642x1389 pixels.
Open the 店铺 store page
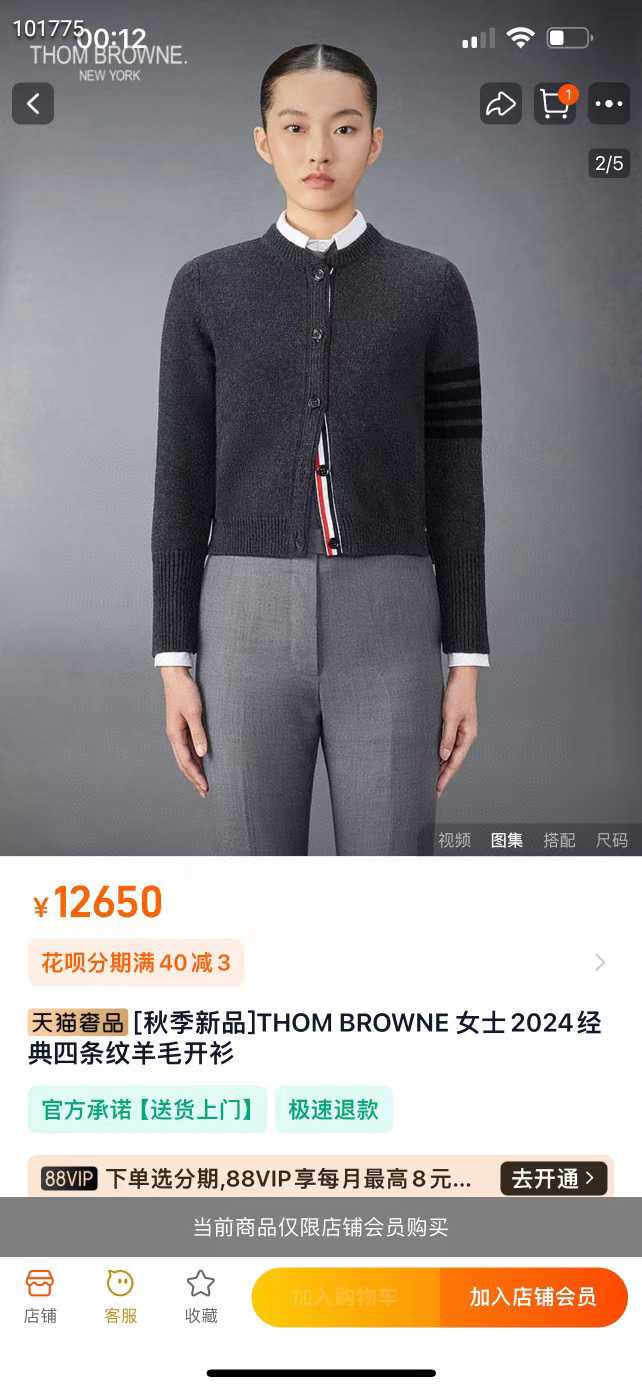click(40, 1296)
